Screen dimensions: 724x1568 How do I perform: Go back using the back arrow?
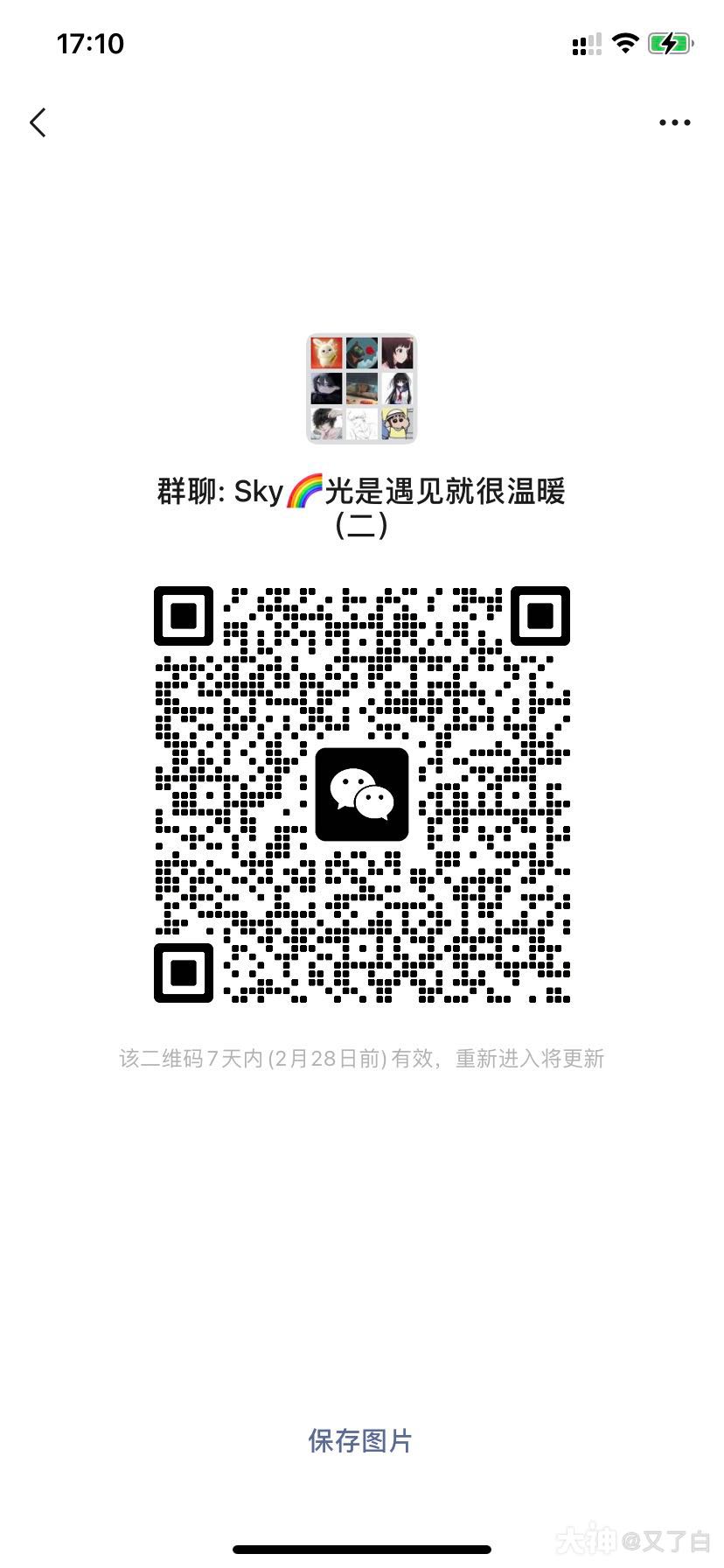pyautogui.click(x=38, y=122)
